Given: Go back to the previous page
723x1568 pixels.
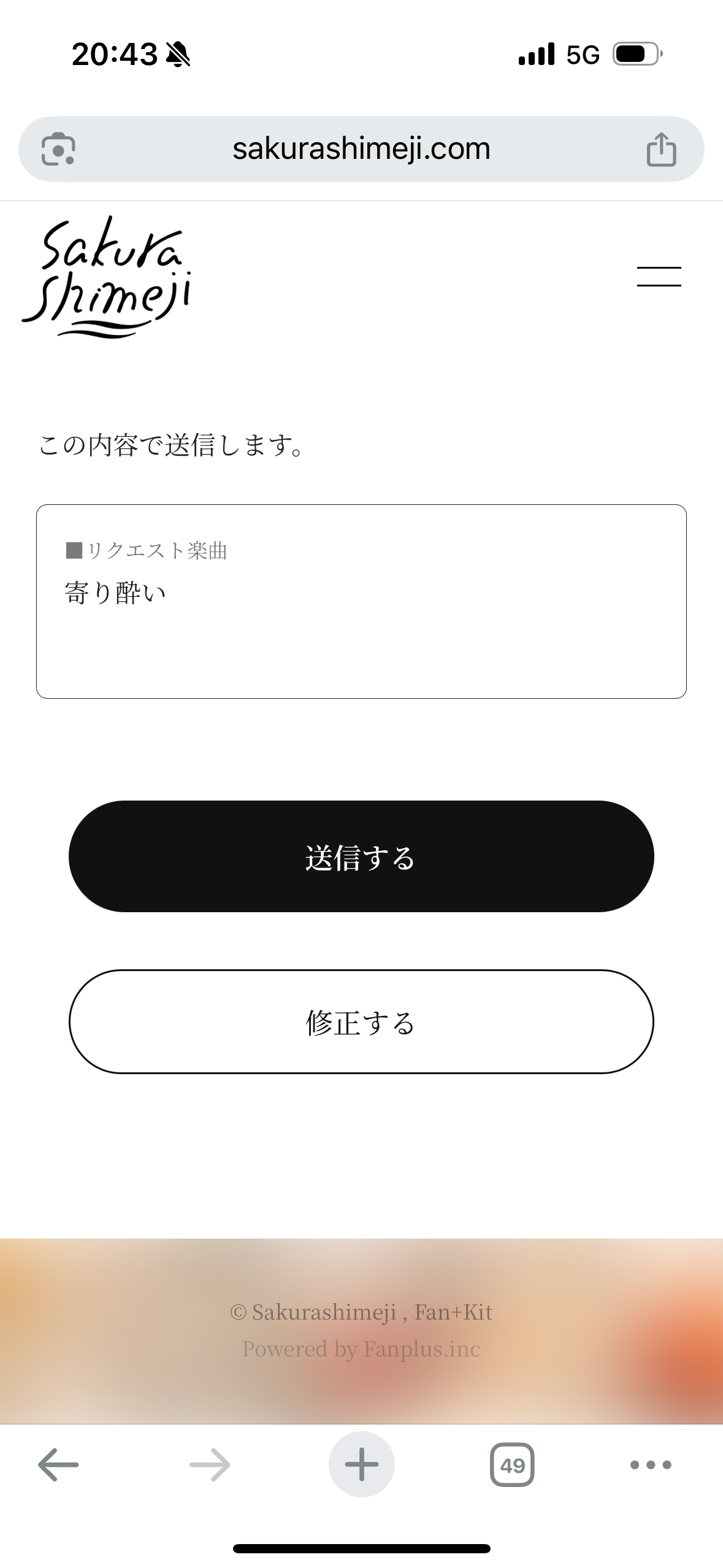Looking at the screenshot, I should point(58,1465).
